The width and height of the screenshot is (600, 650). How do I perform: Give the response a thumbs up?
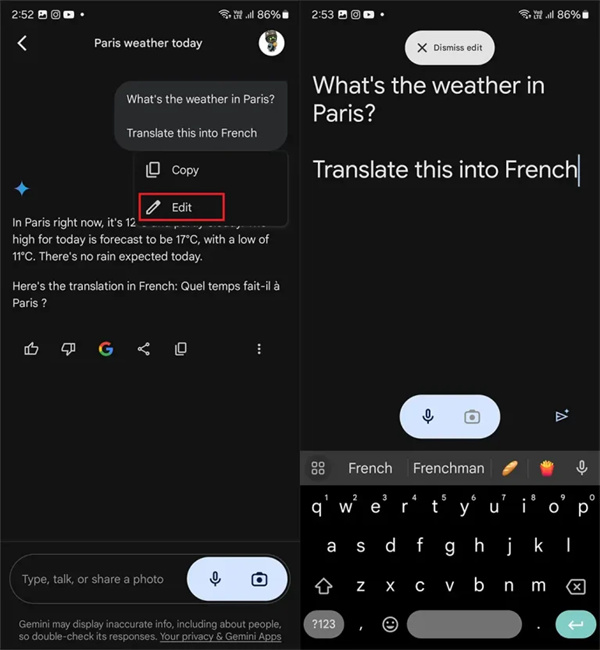tap(31, 349)
